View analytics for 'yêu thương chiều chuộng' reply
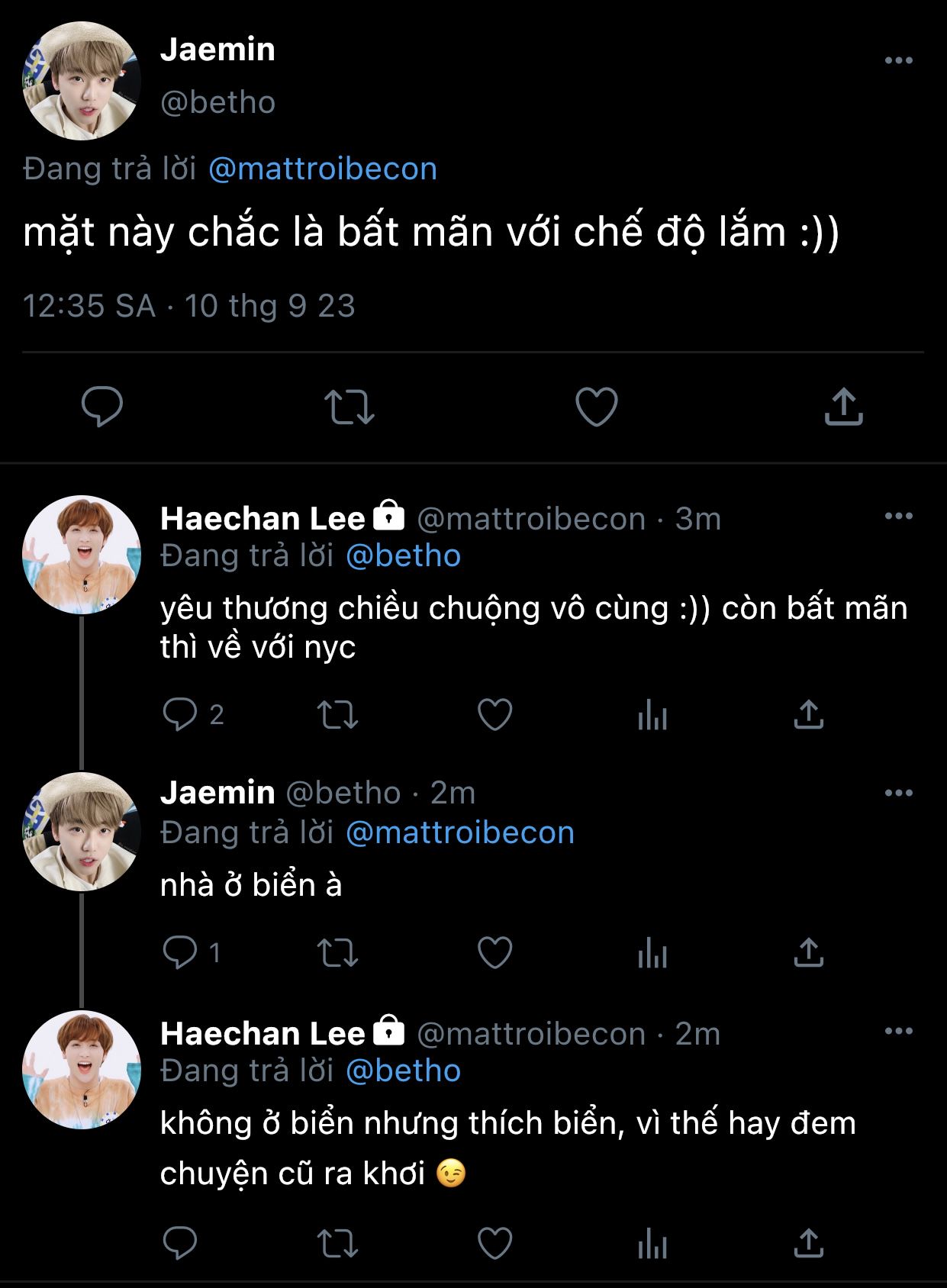 tap(652, 715)
